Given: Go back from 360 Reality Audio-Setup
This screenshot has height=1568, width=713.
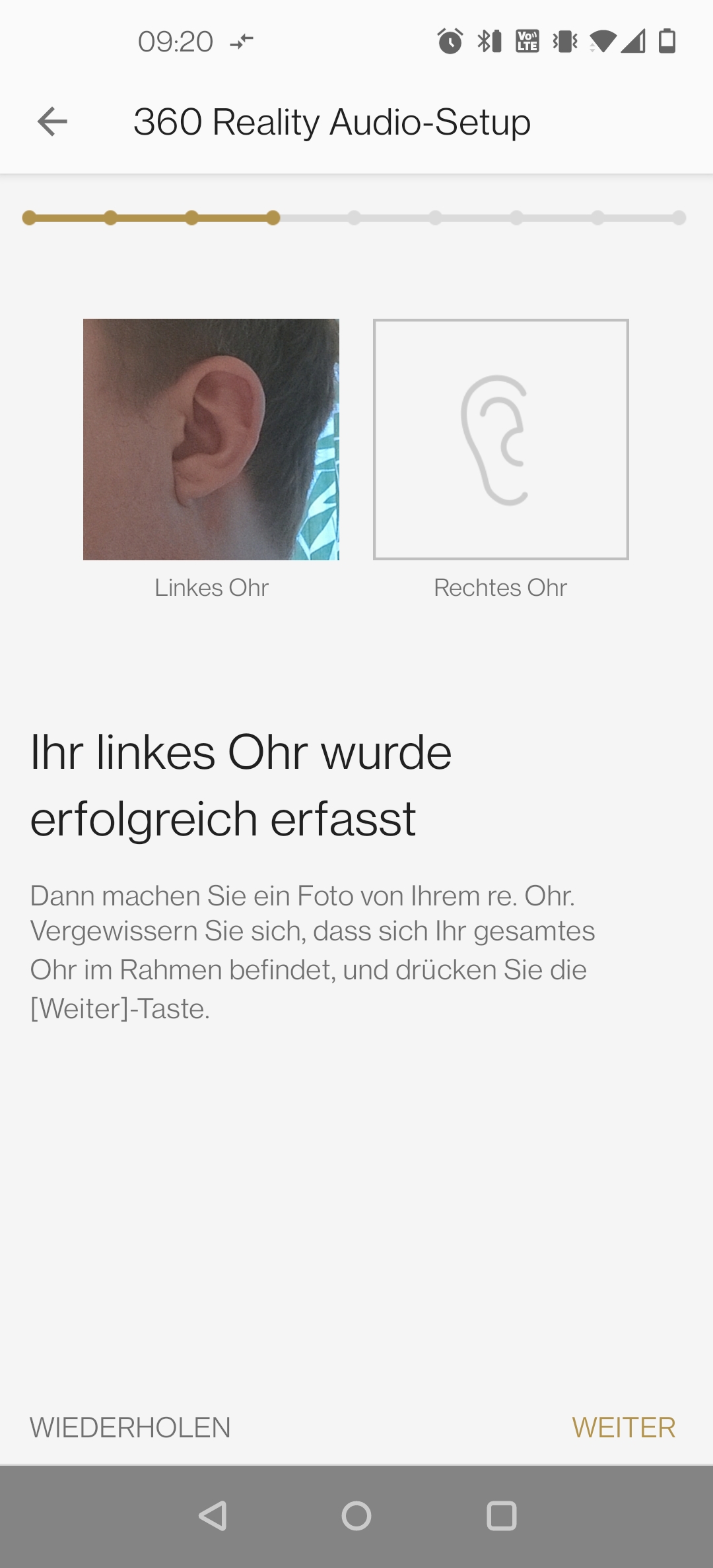Looking at the screenshot, I should tap(53, 122).
